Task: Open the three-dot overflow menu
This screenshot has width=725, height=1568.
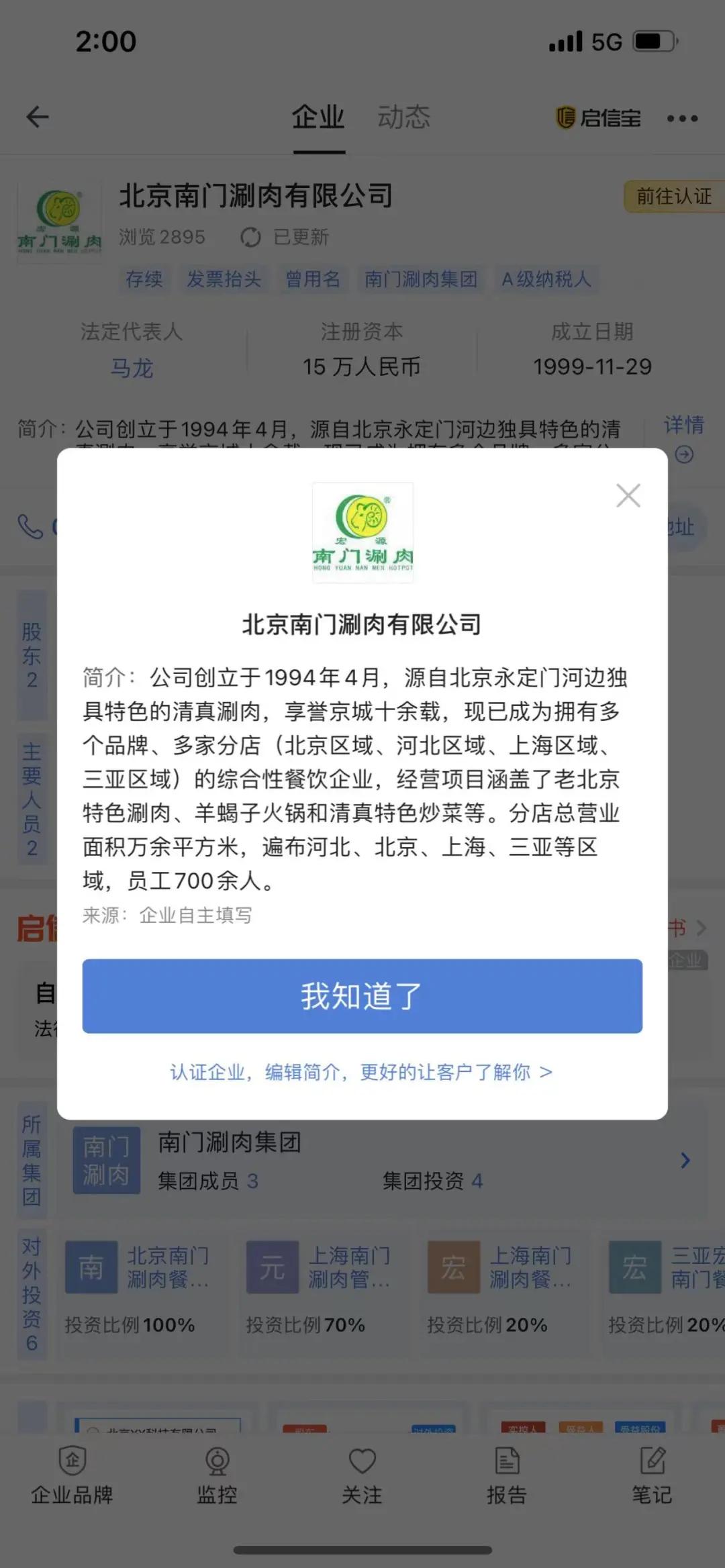Action: (x=682, y=119)
